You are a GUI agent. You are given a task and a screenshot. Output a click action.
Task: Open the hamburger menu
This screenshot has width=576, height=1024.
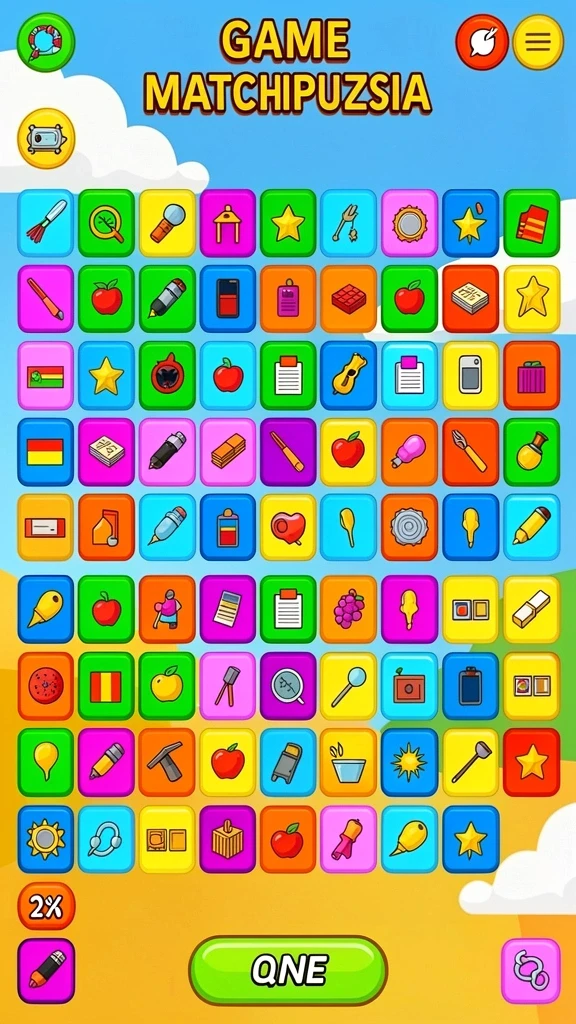click(x=538, y=42)
